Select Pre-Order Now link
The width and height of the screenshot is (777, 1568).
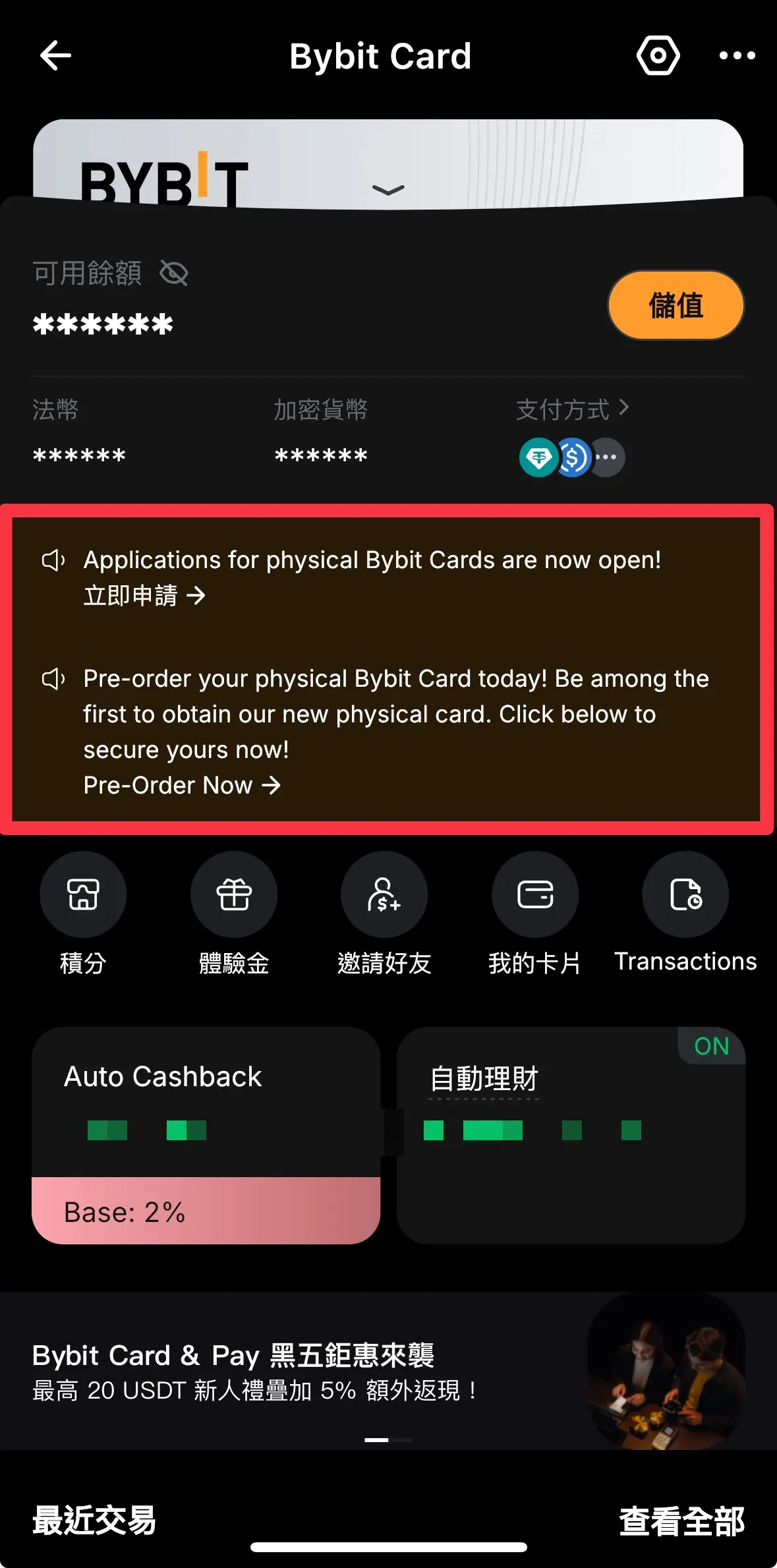click(182, 785)
